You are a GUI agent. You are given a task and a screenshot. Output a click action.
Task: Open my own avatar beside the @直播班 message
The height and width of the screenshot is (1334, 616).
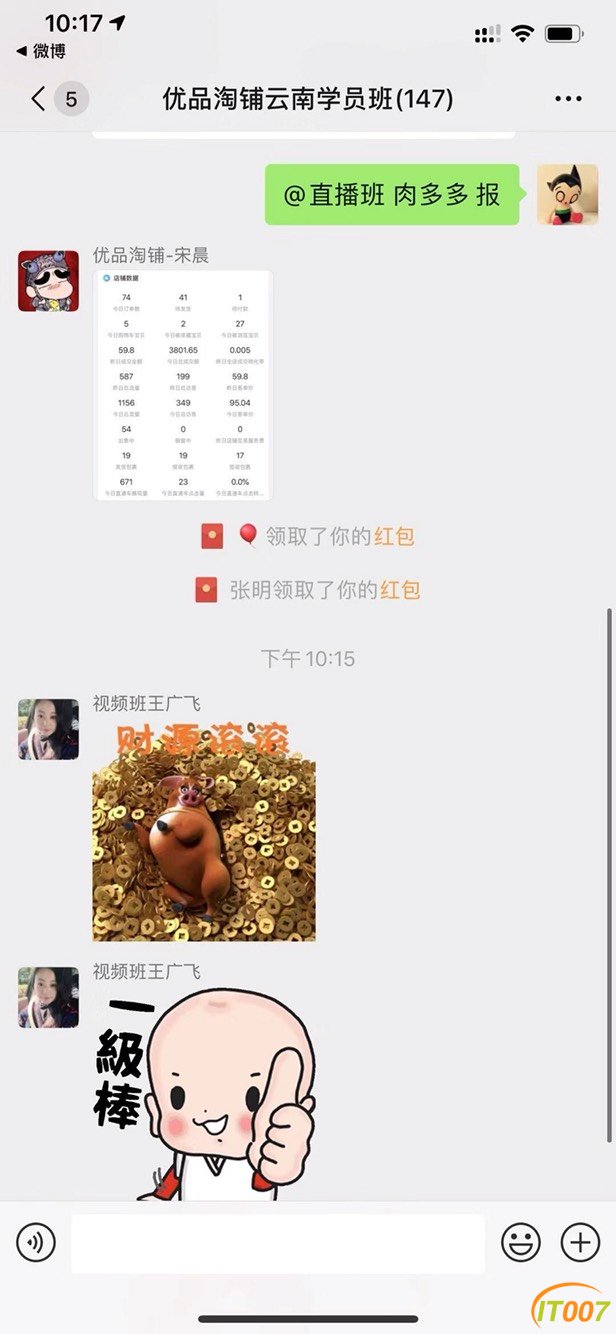pyautogui.click(x=567, y=195)
